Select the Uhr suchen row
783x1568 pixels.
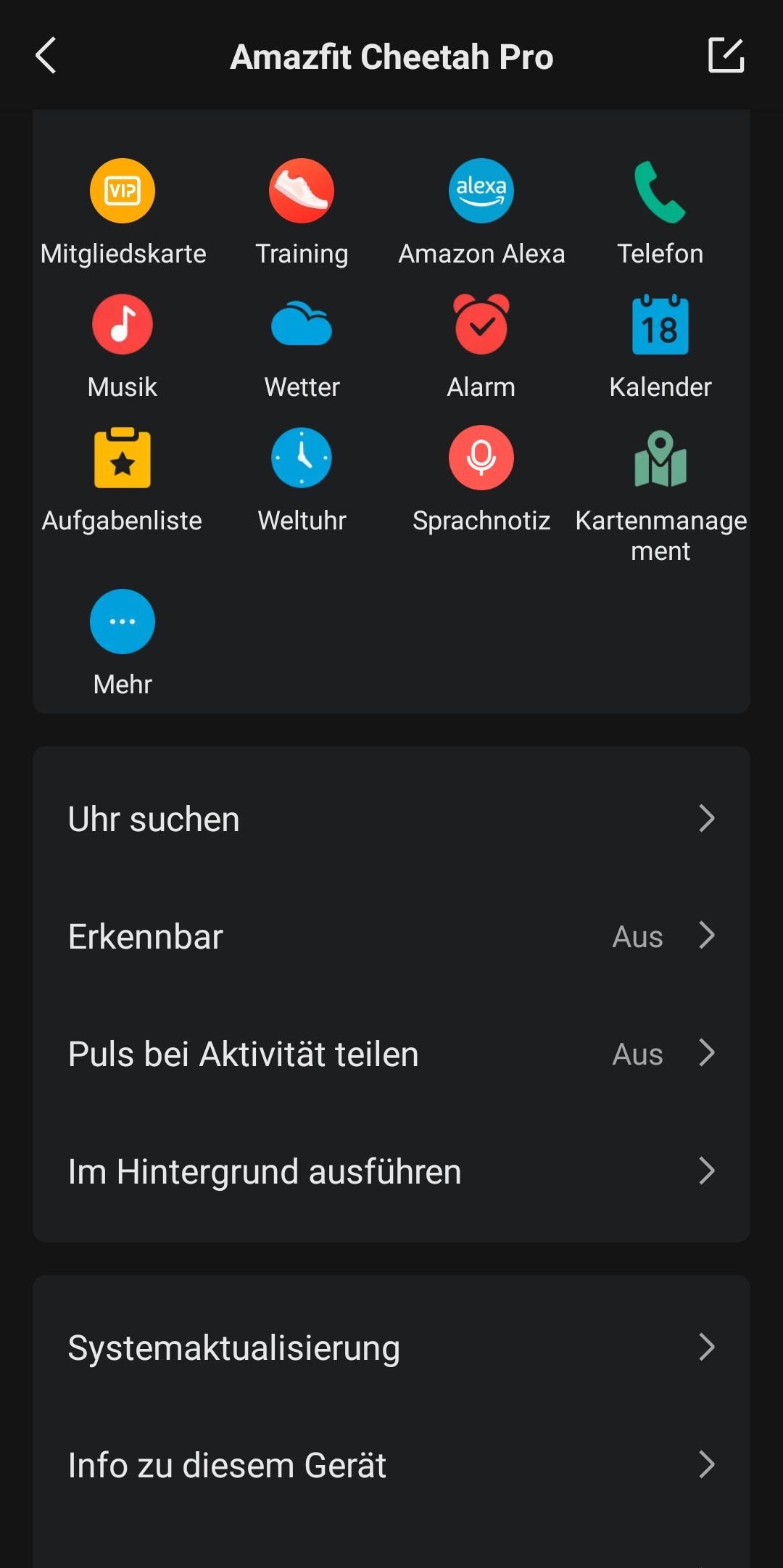[391, 819]
